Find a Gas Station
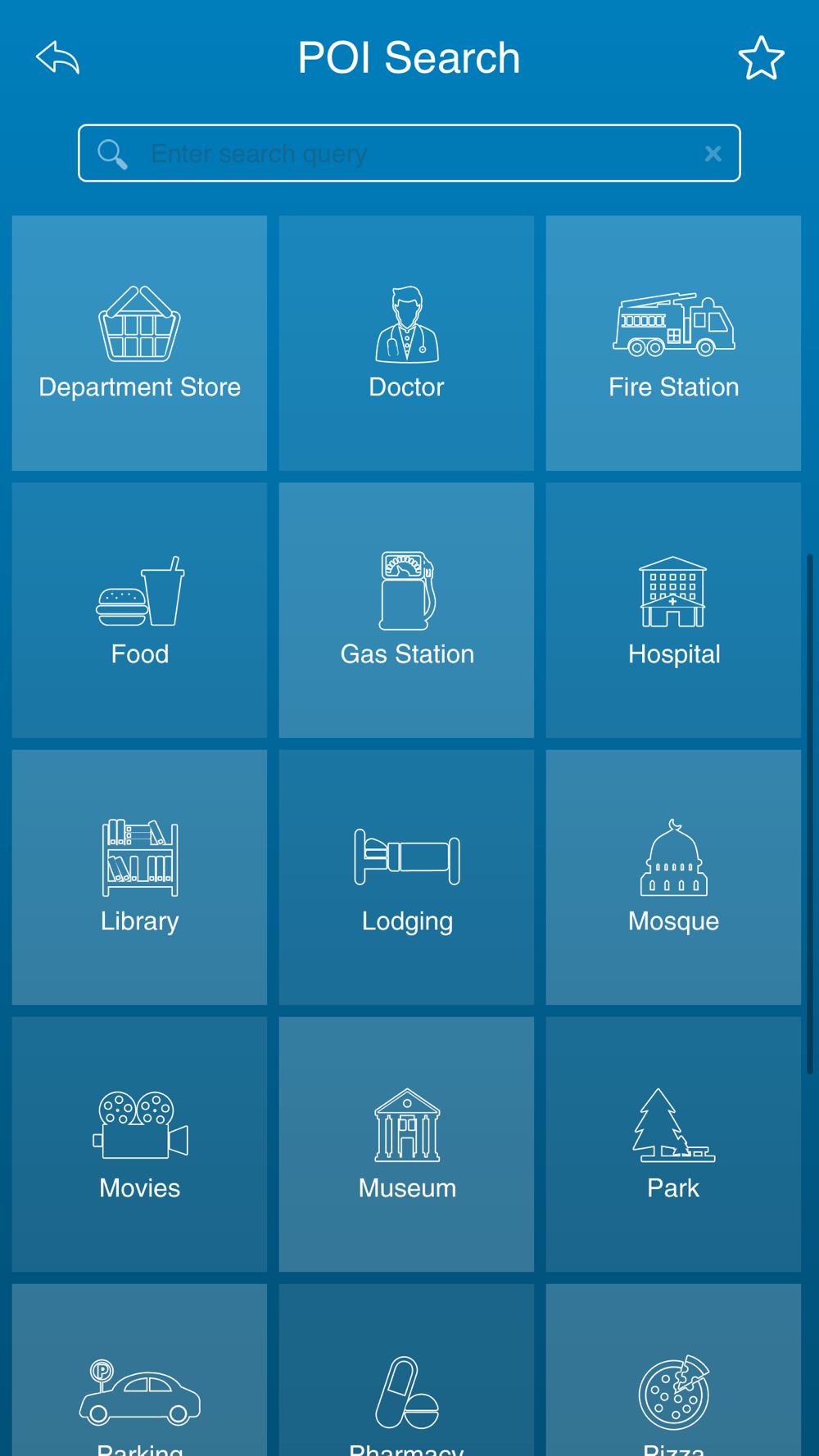 click(406, 610)
